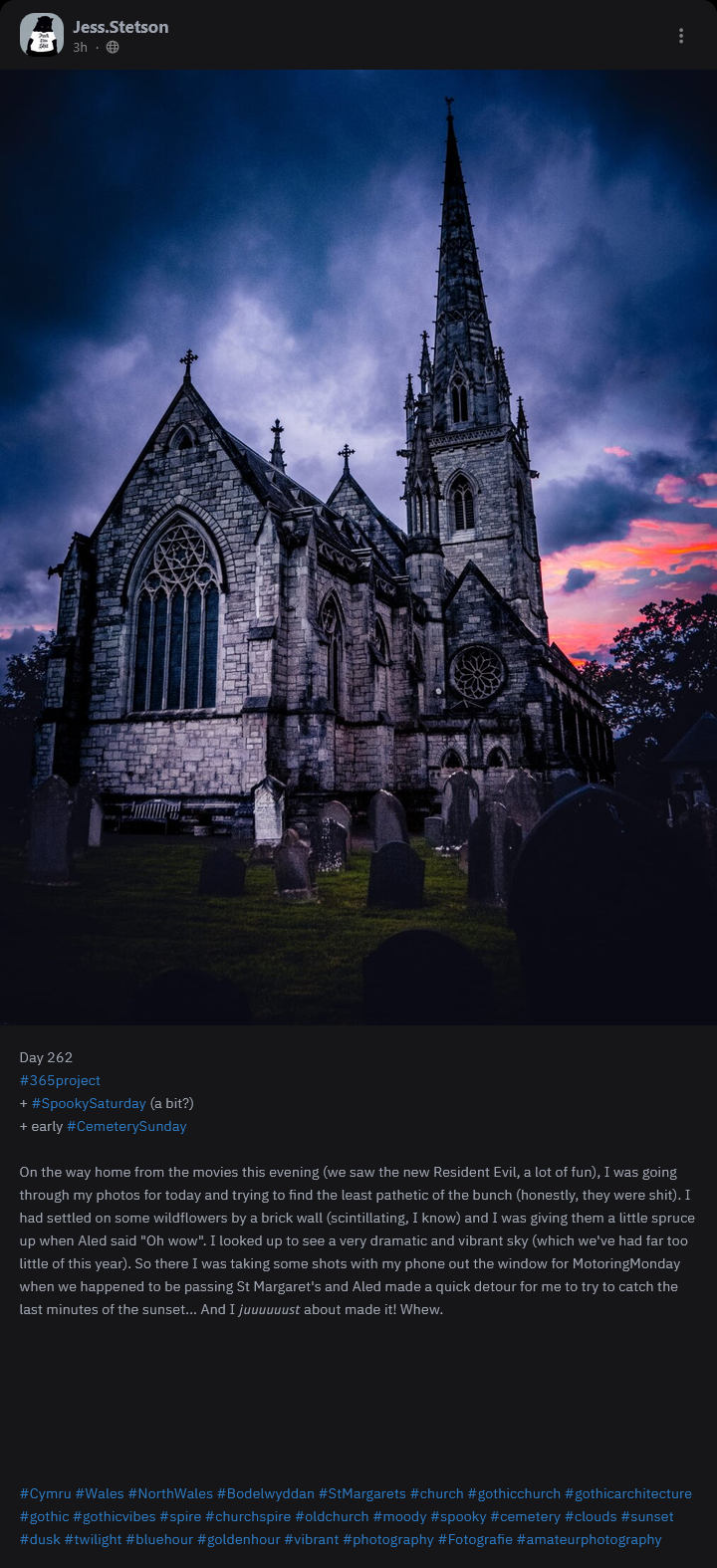Open the #CemeterySunday hashtag
Image resolution: width=717 pixels, height=1568 pixels.
[126, 1126]
